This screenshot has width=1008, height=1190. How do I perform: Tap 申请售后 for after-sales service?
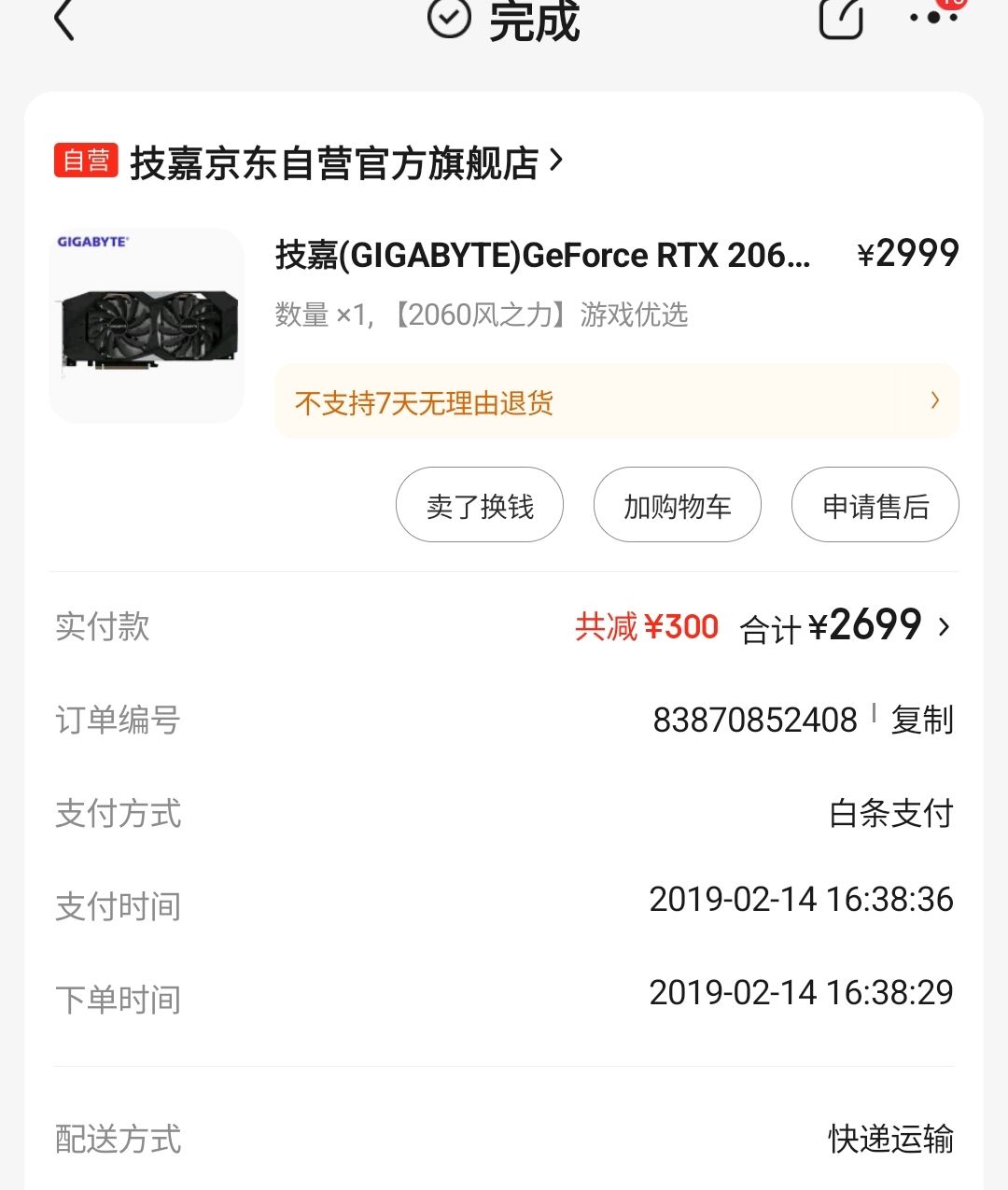875,505
